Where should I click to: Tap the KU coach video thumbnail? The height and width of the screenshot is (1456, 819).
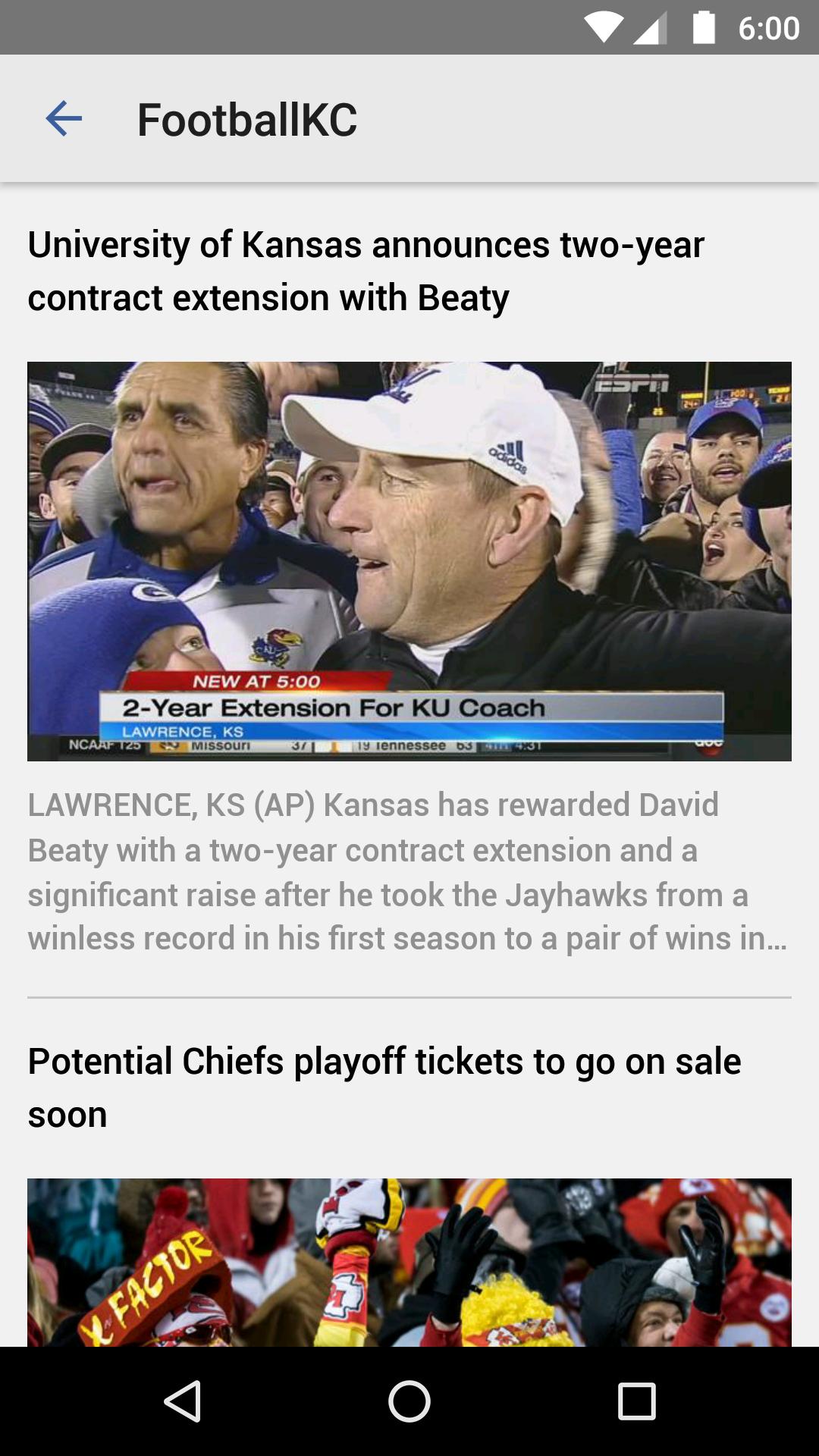tap(409, 560)
